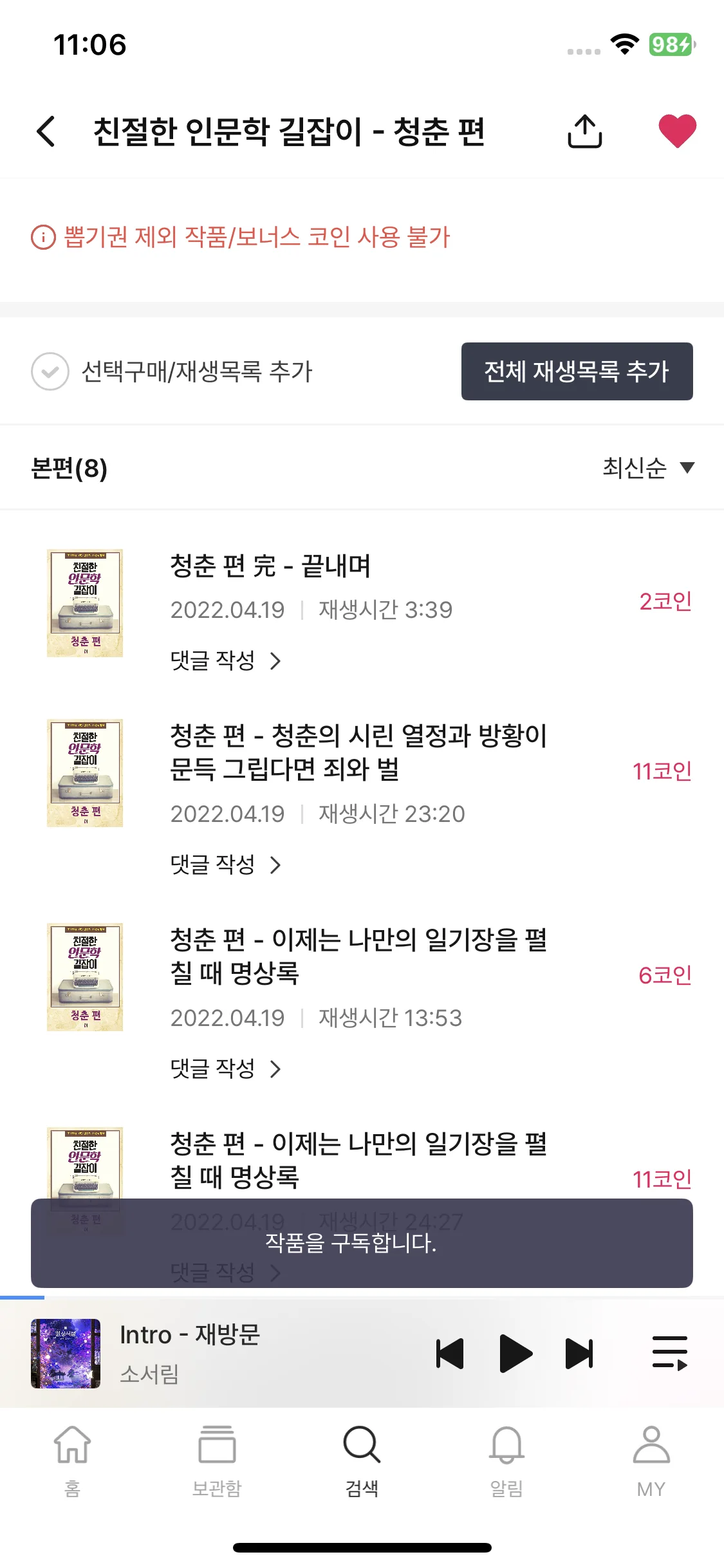Open episode 청춘 편 完 - 끝내며
This screenshot has width=724, height=1568.
270,566
